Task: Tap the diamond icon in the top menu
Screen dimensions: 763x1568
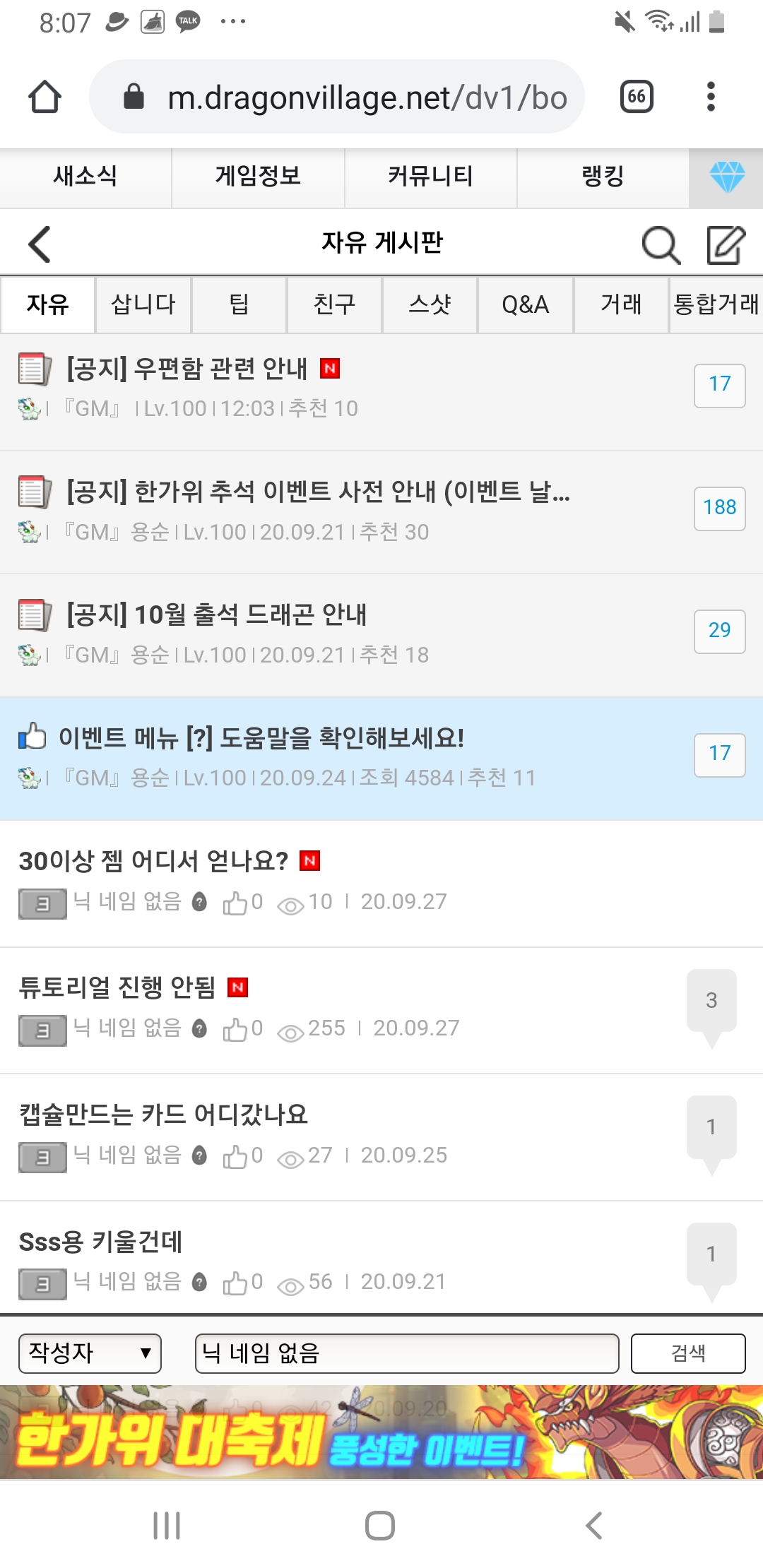Action: click(726, 176)
